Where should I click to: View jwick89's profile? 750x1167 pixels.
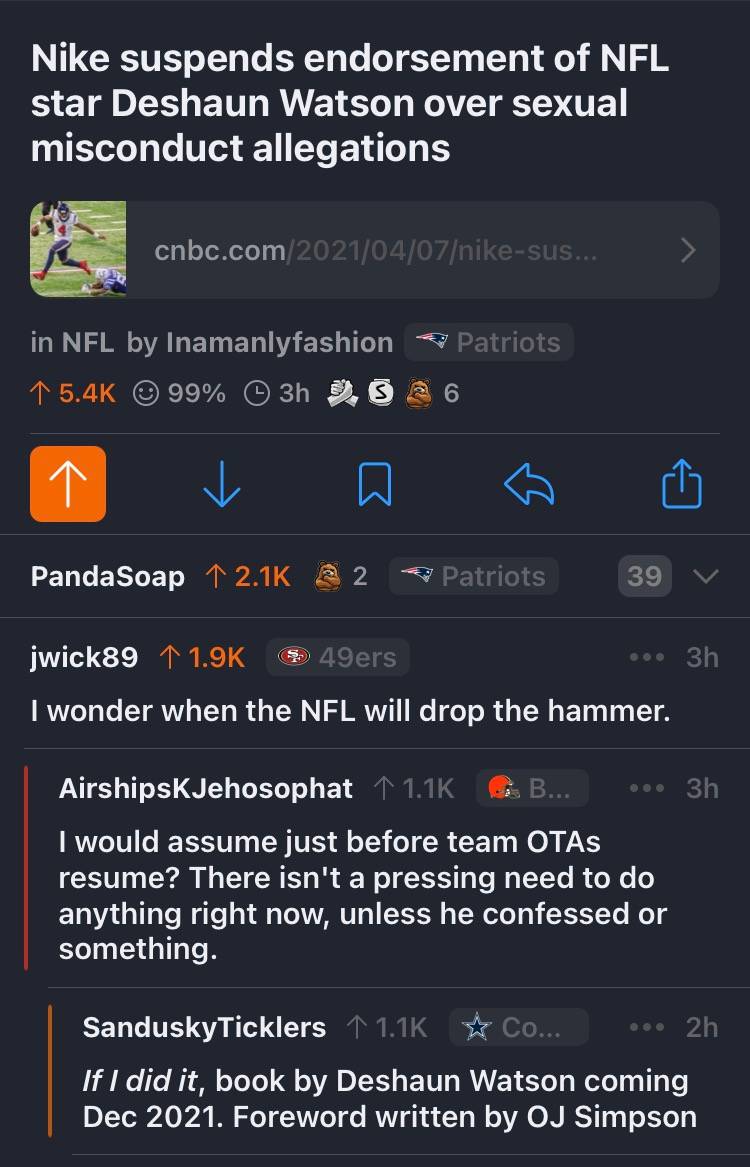tap(84, 657)
